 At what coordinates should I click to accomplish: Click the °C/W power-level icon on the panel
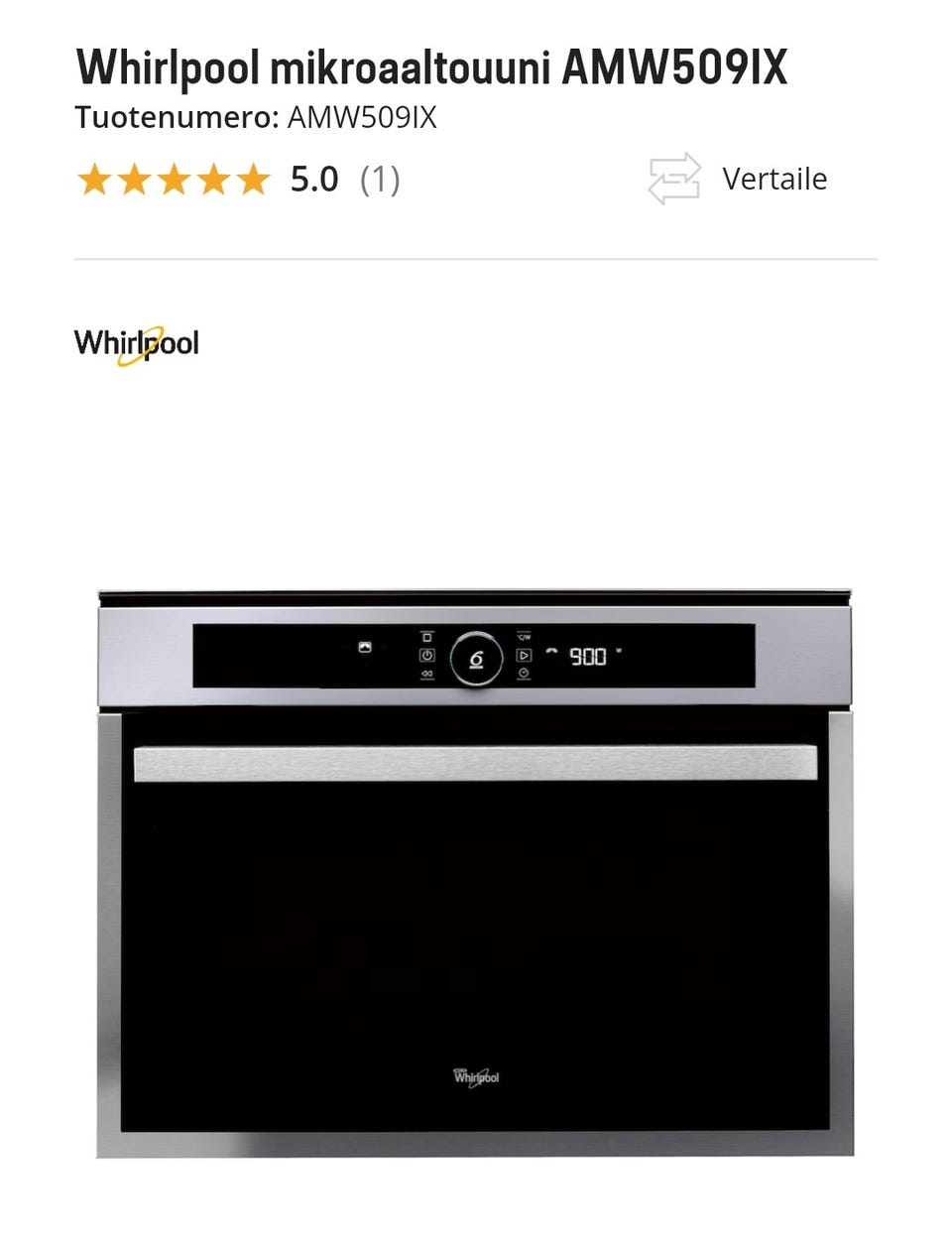point(523,636)
